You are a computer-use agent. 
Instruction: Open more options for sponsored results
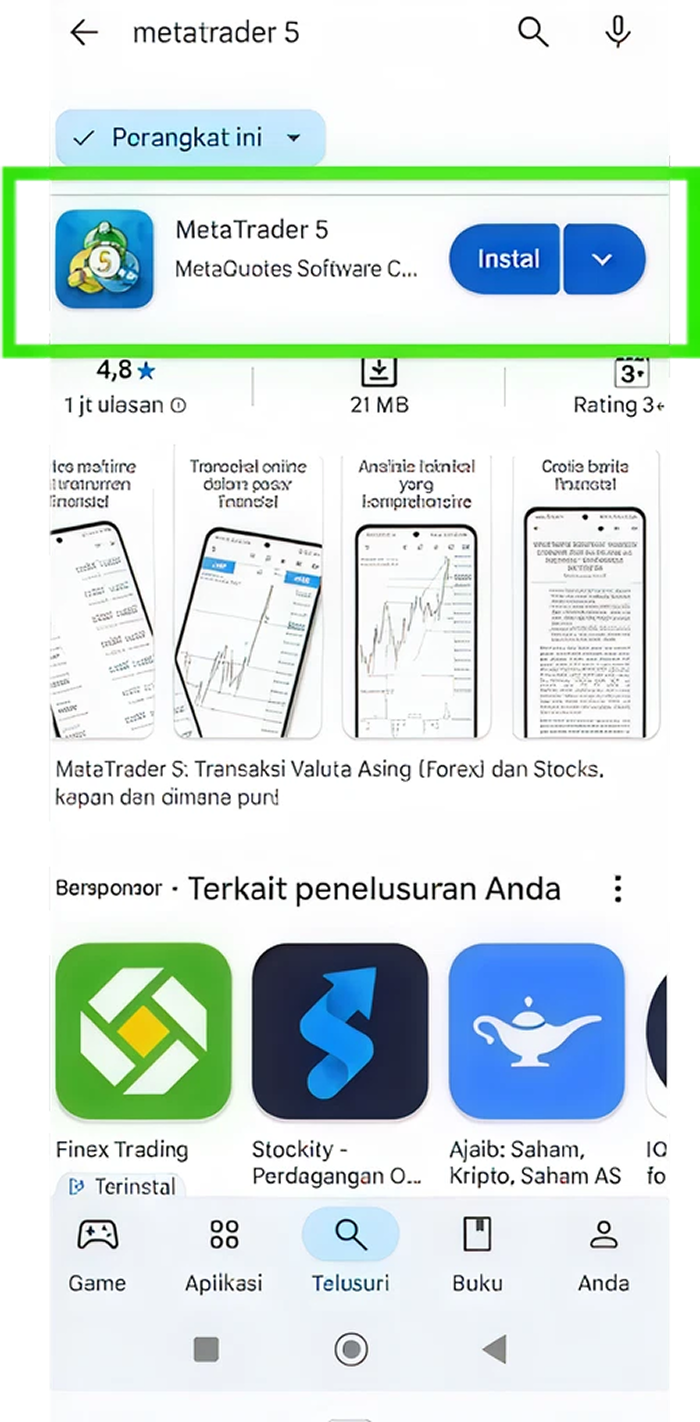click(618, 888)
